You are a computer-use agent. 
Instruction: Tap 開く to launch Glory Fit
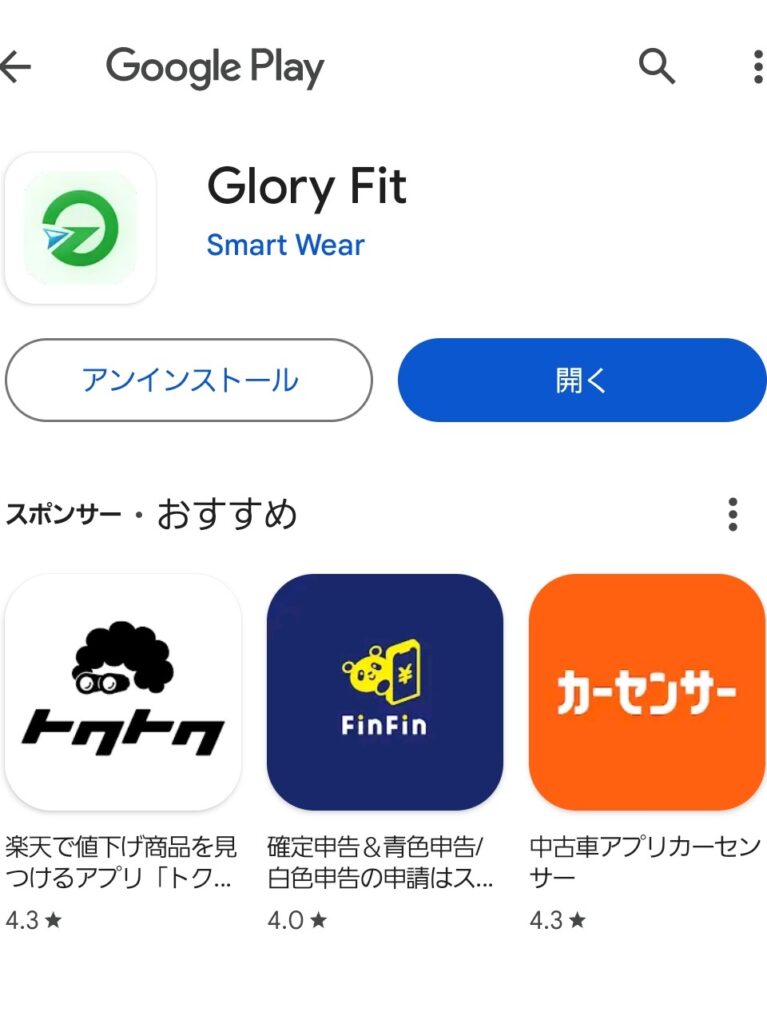[581, 380]
